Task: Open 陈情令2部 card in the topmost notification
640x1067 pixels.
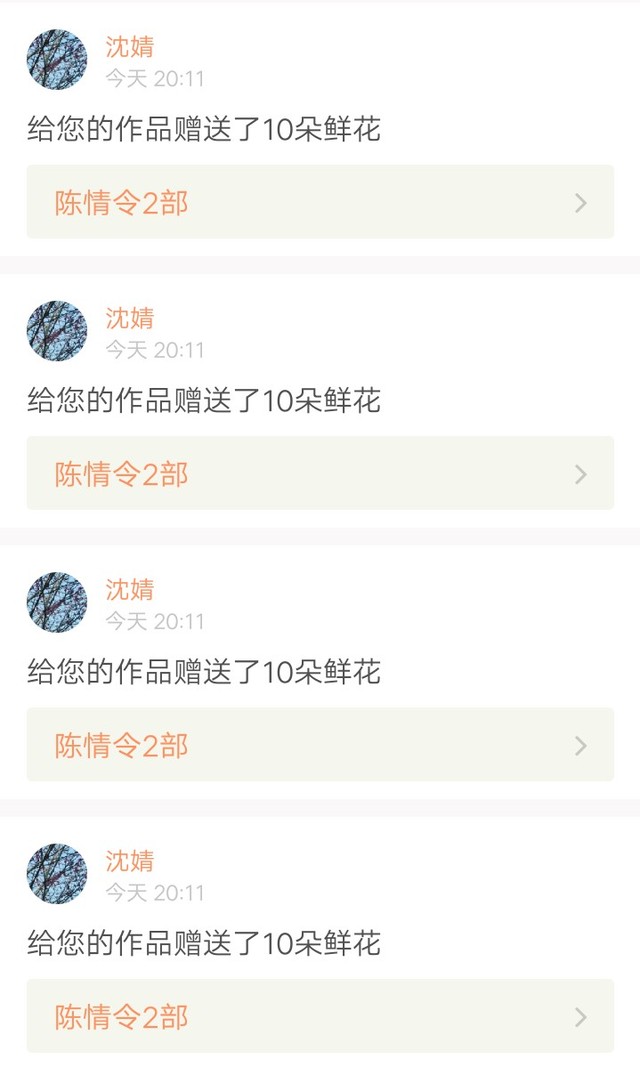Action: tap(320, 202)
